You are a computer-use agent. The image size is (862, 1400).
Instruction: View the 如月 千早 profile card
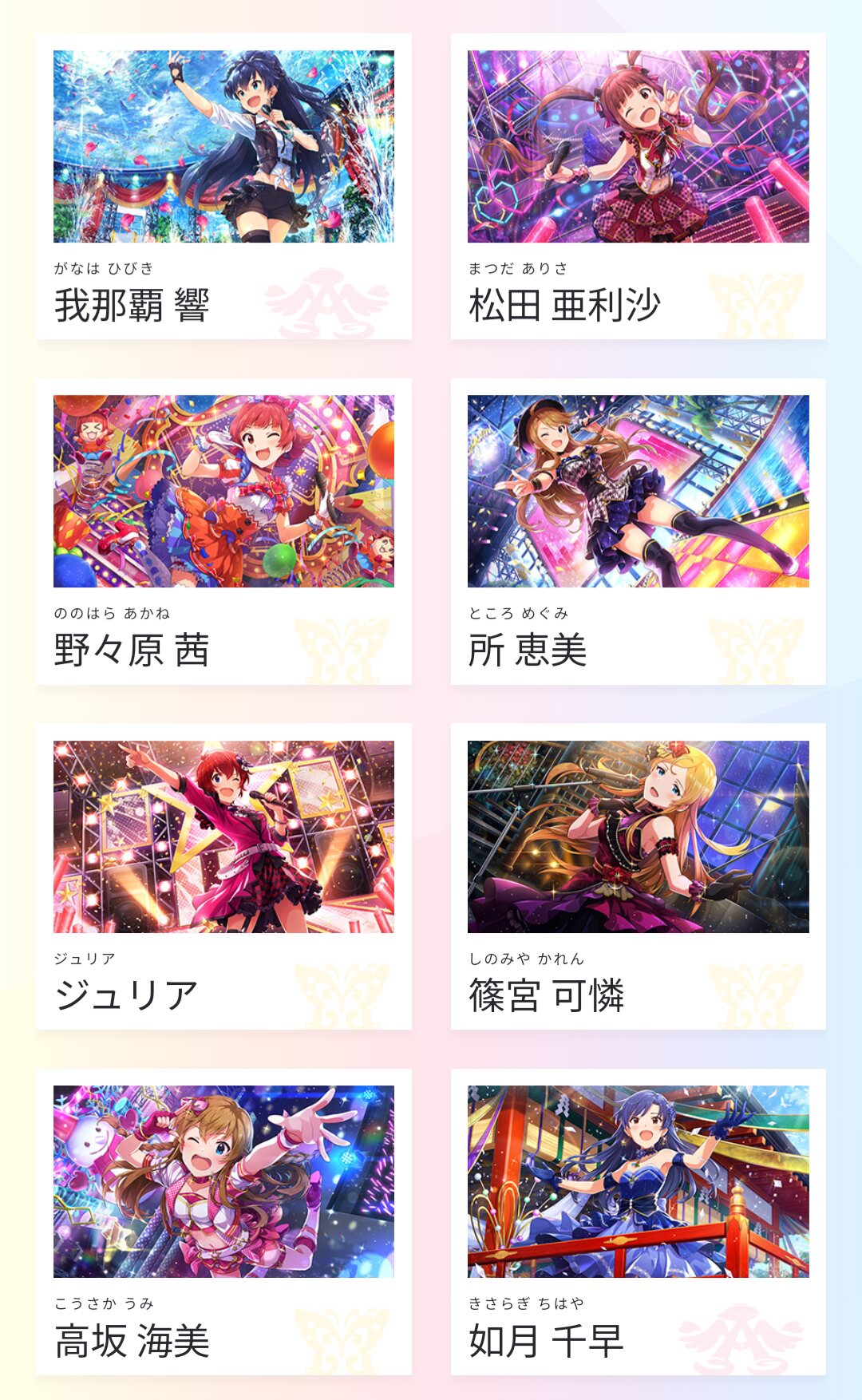point(639,1222)
